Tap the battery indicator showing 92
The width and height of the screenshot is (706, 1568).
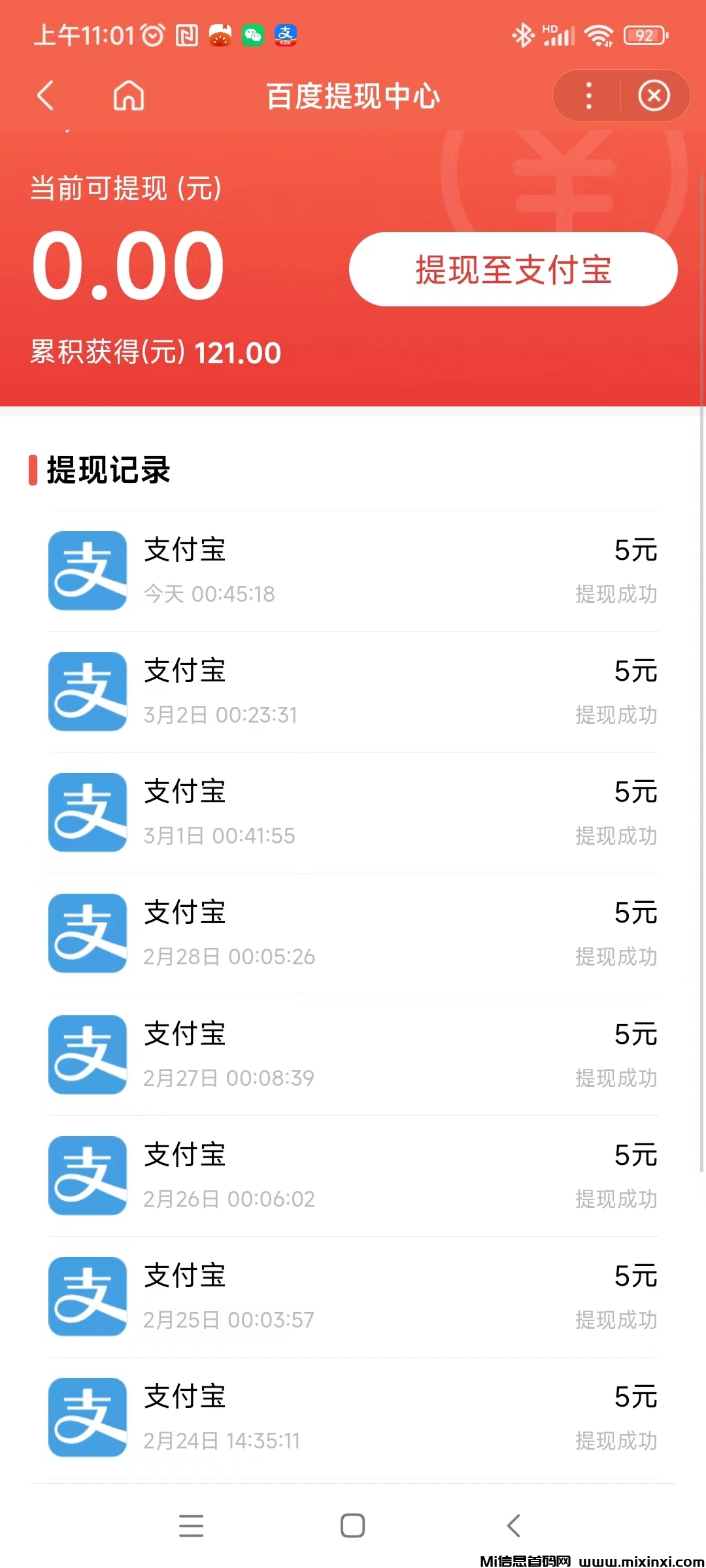tap(644, 36)
